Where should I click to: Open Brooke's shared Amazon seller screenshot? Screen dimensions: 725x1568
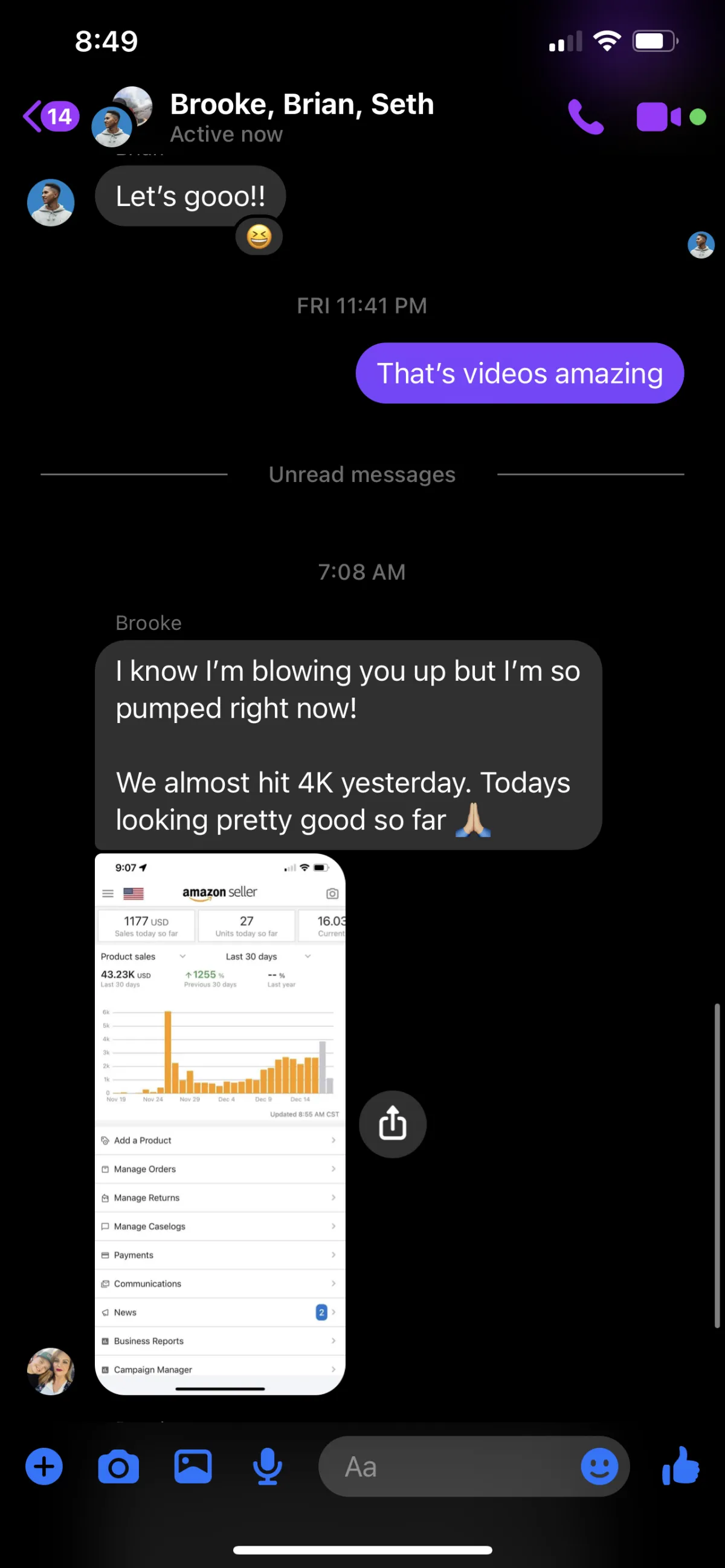[x=220, y=1123]
